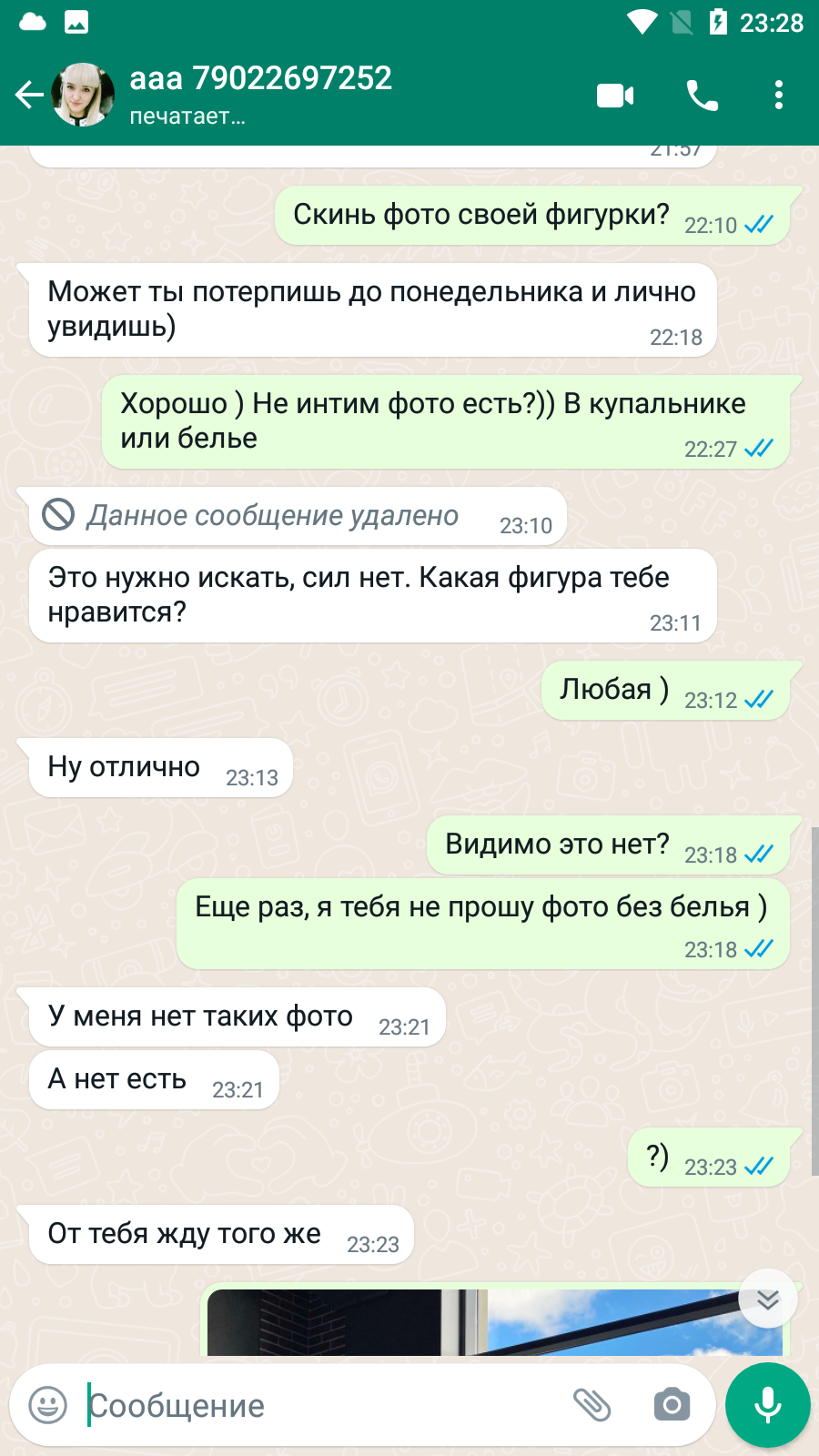Open the camera to take a photo
This screenshot has height=1456, width=819.
[672, 1405]
